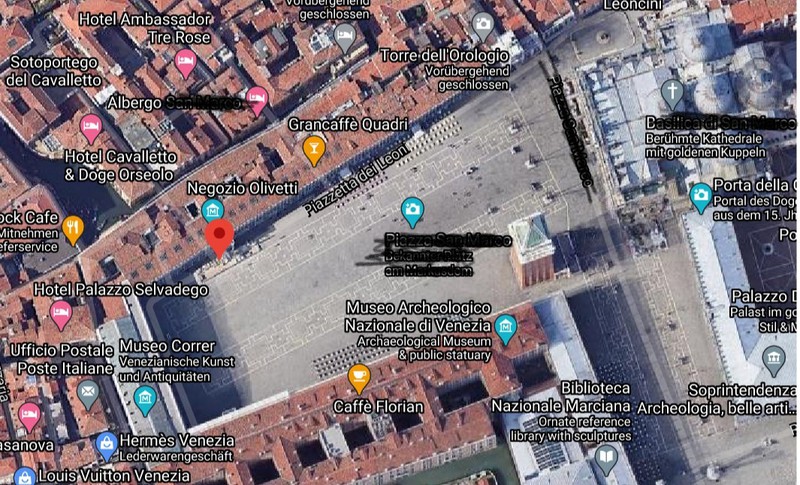The image size is (800, 485).
Task: Open Hotel Ambassador Tre Rose marker
Action: 185,62
